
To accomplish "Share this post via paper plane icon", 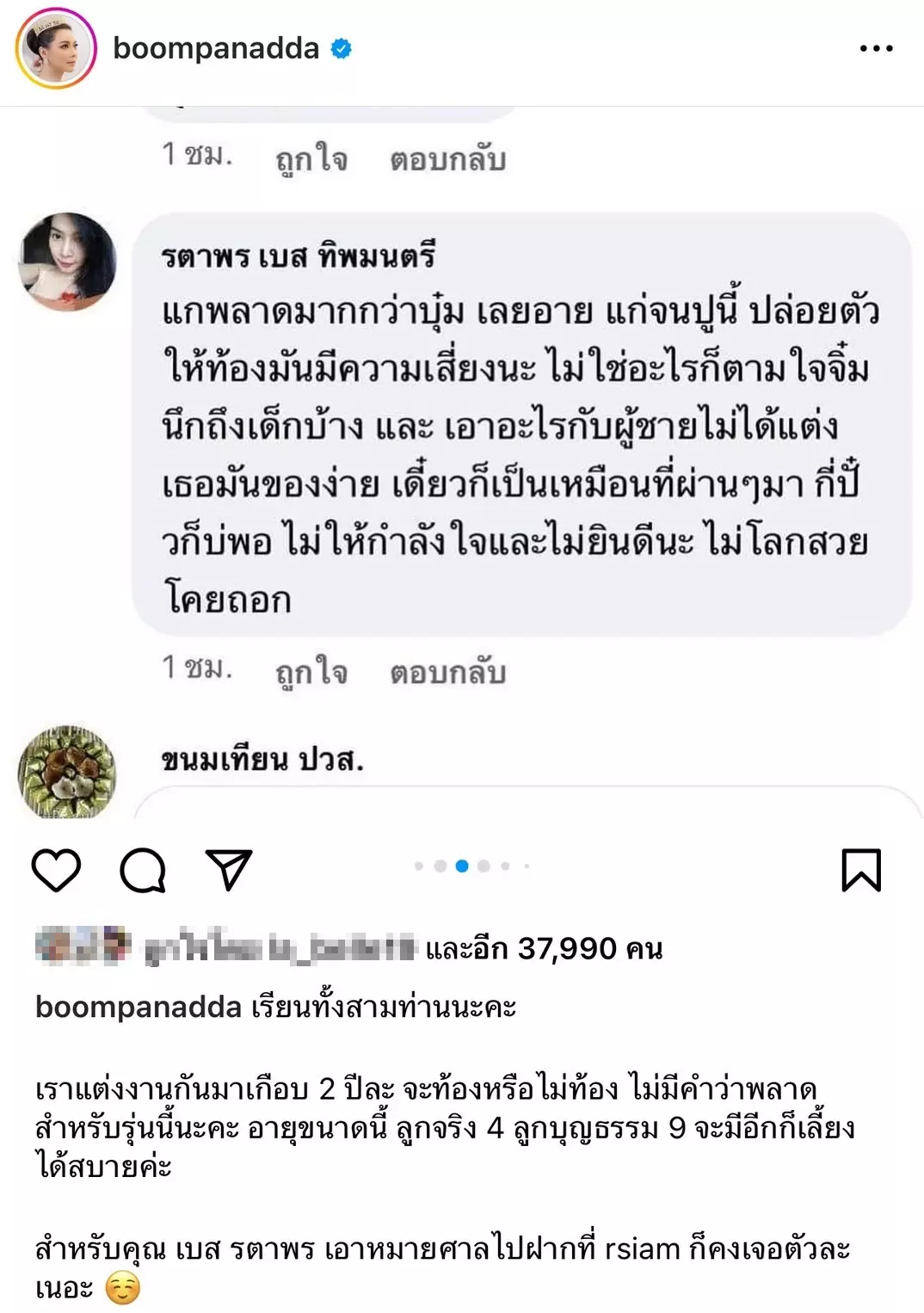I will pos(229,869).
